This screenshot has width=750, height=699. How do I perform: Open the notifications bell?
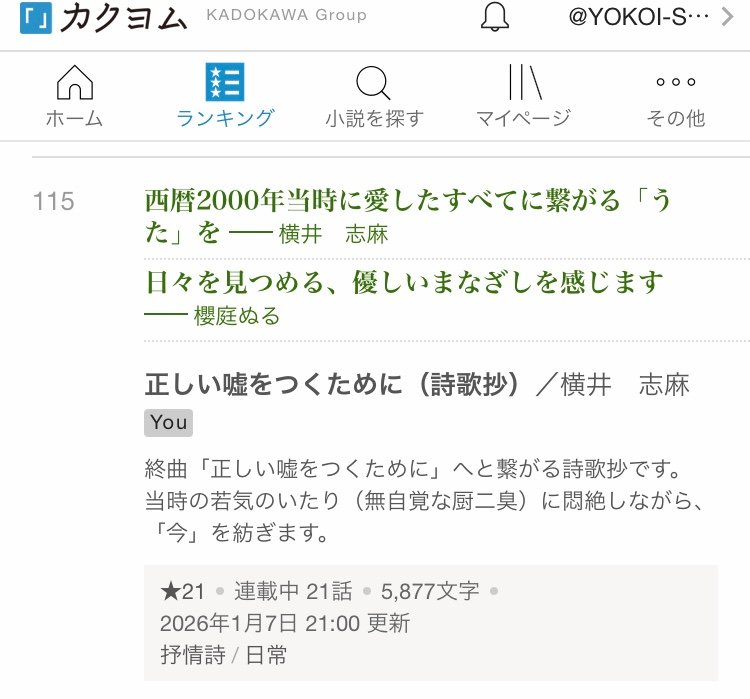coord(495,17)
